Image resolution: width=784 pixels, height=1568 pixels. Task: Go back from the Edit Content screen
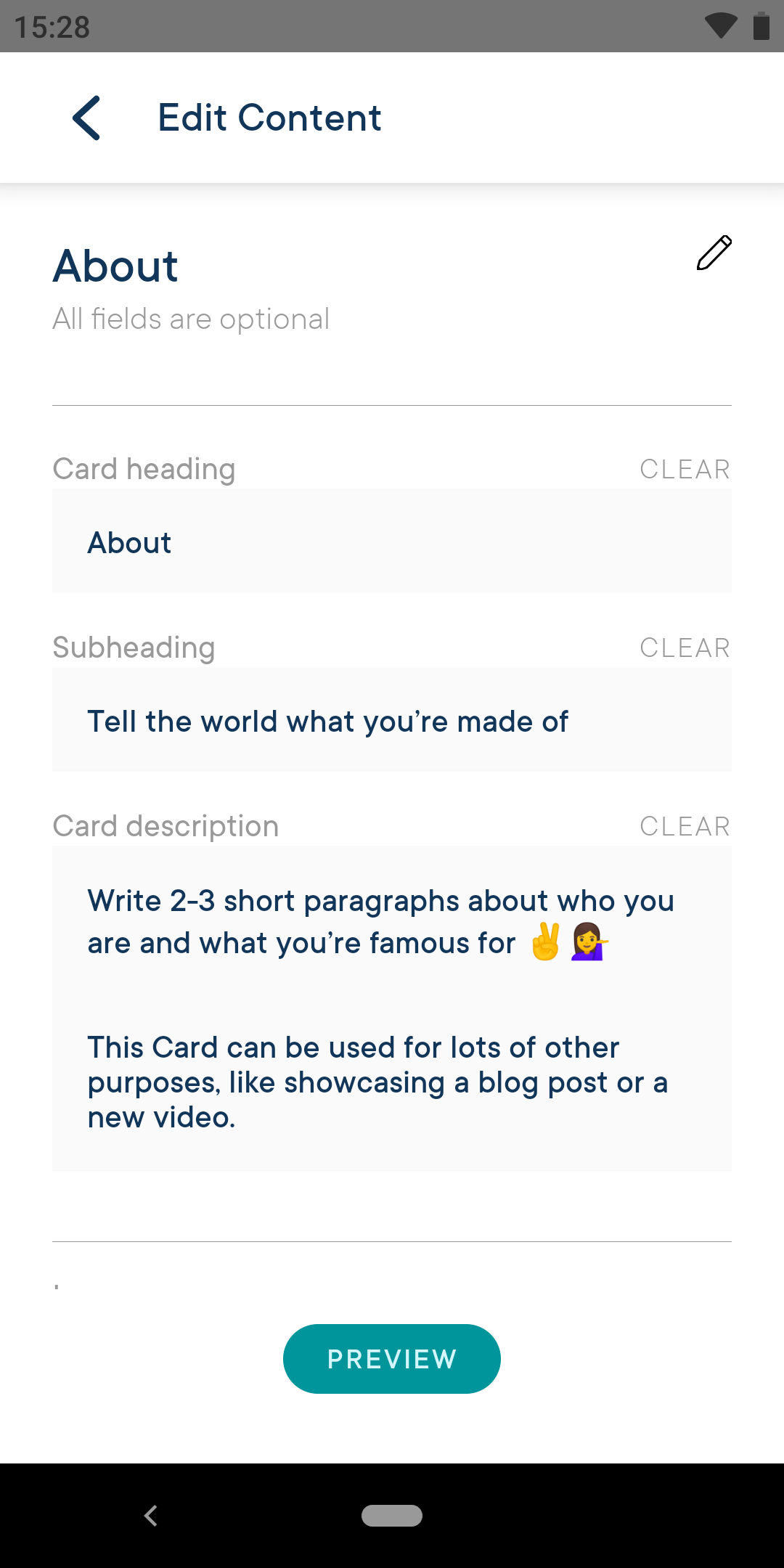pos(86,118)
